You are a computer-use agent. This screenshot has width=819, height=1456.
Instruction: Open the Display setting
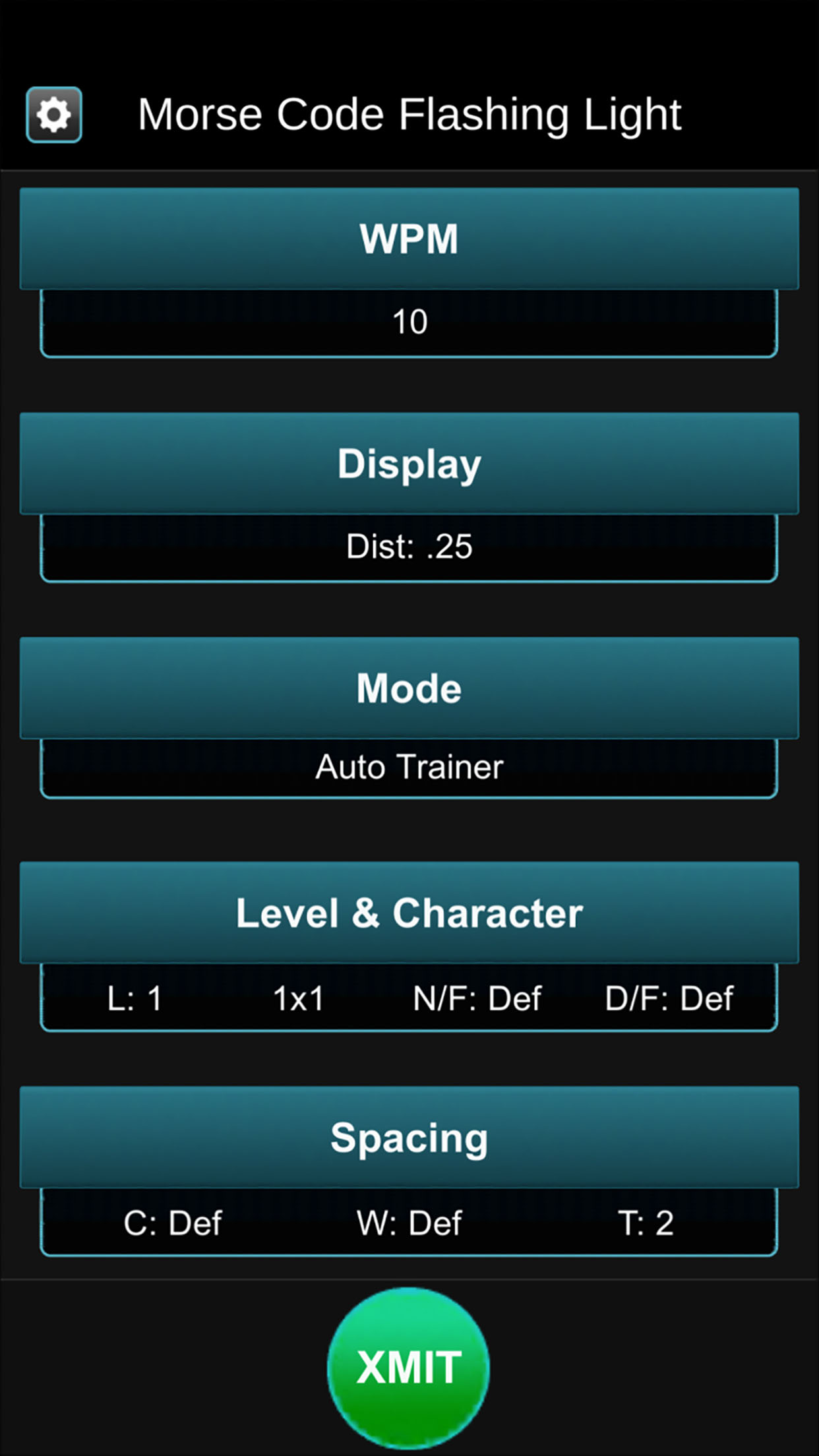pos(409,464)
